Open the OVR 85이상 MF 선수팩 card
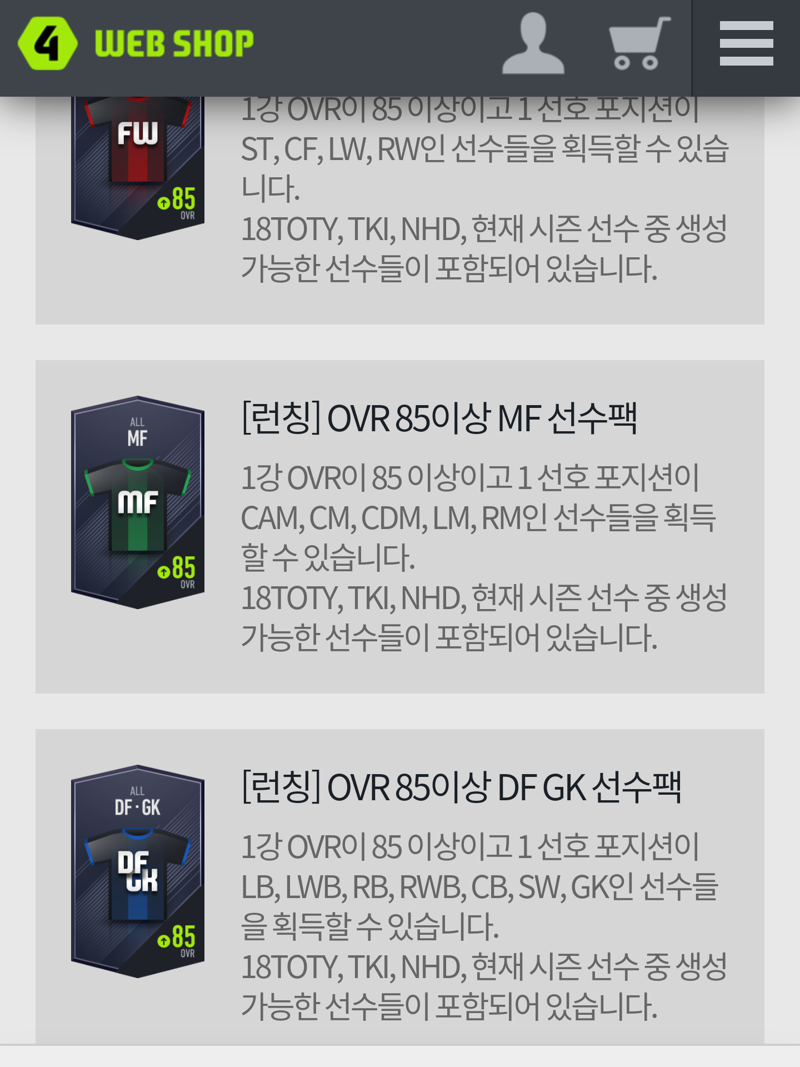The width and height of the screenshot is (800, 1067). pyautogui.click(x=400, y=526)
